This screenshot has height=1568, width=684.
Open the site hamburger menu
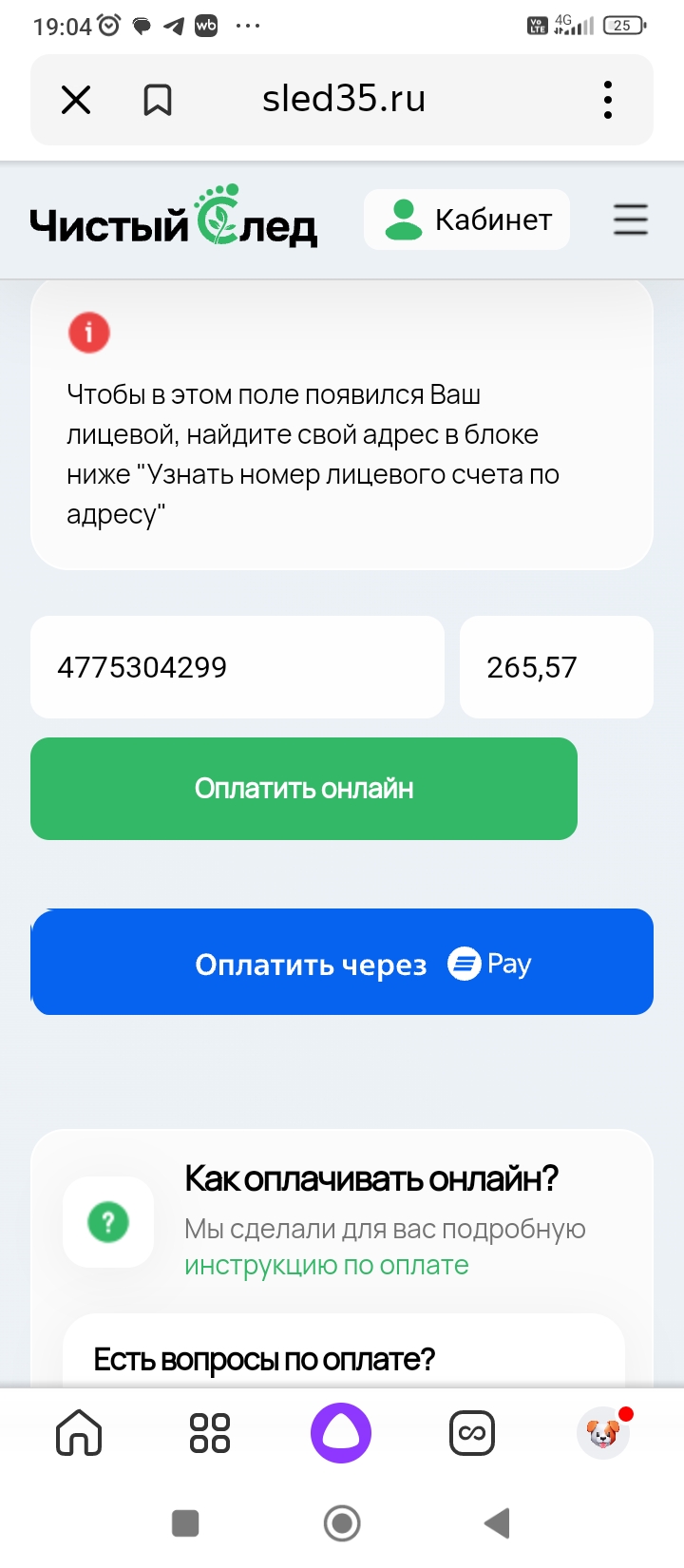(x=630, y=220)
